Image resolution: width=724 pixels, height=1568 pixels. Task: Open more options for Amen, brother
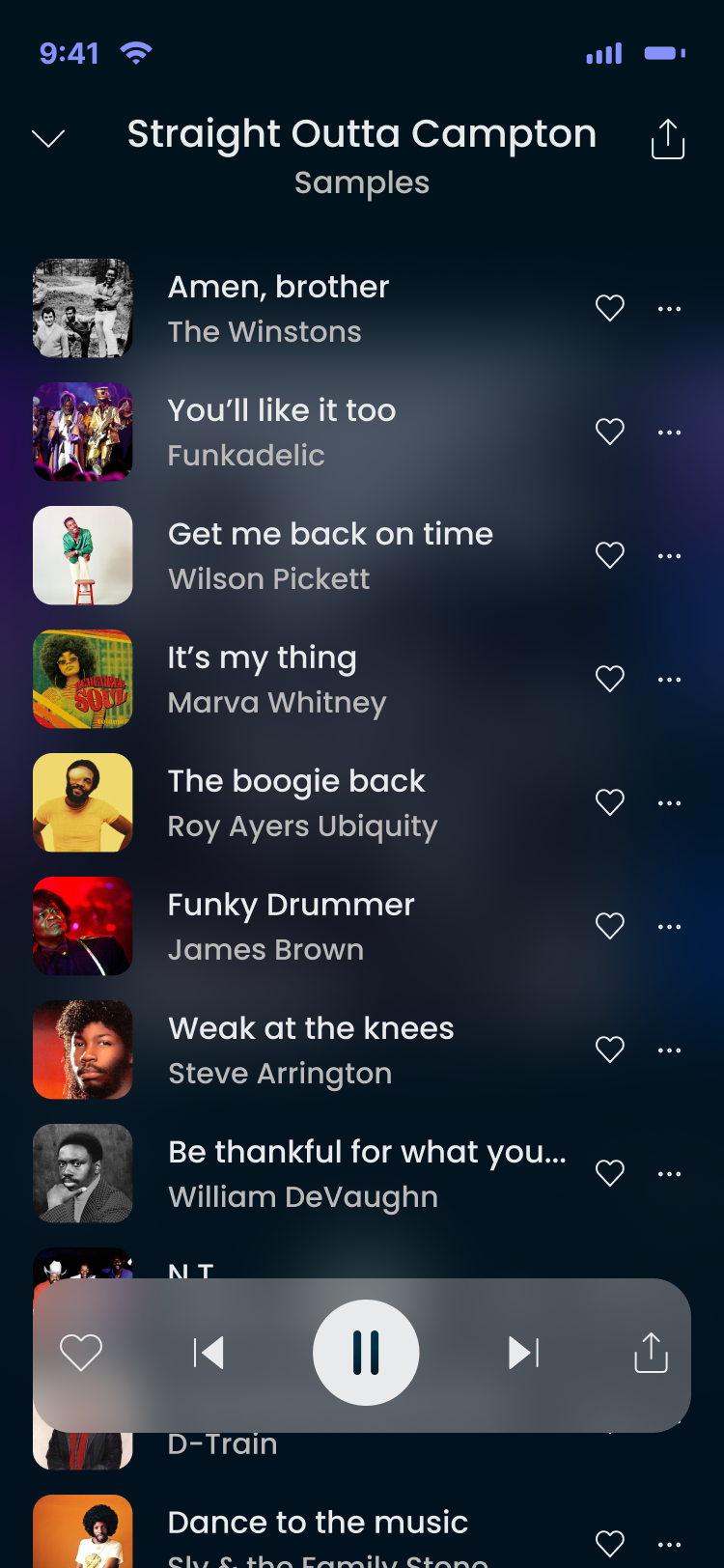pyautogui.click(x=669, y=308)
